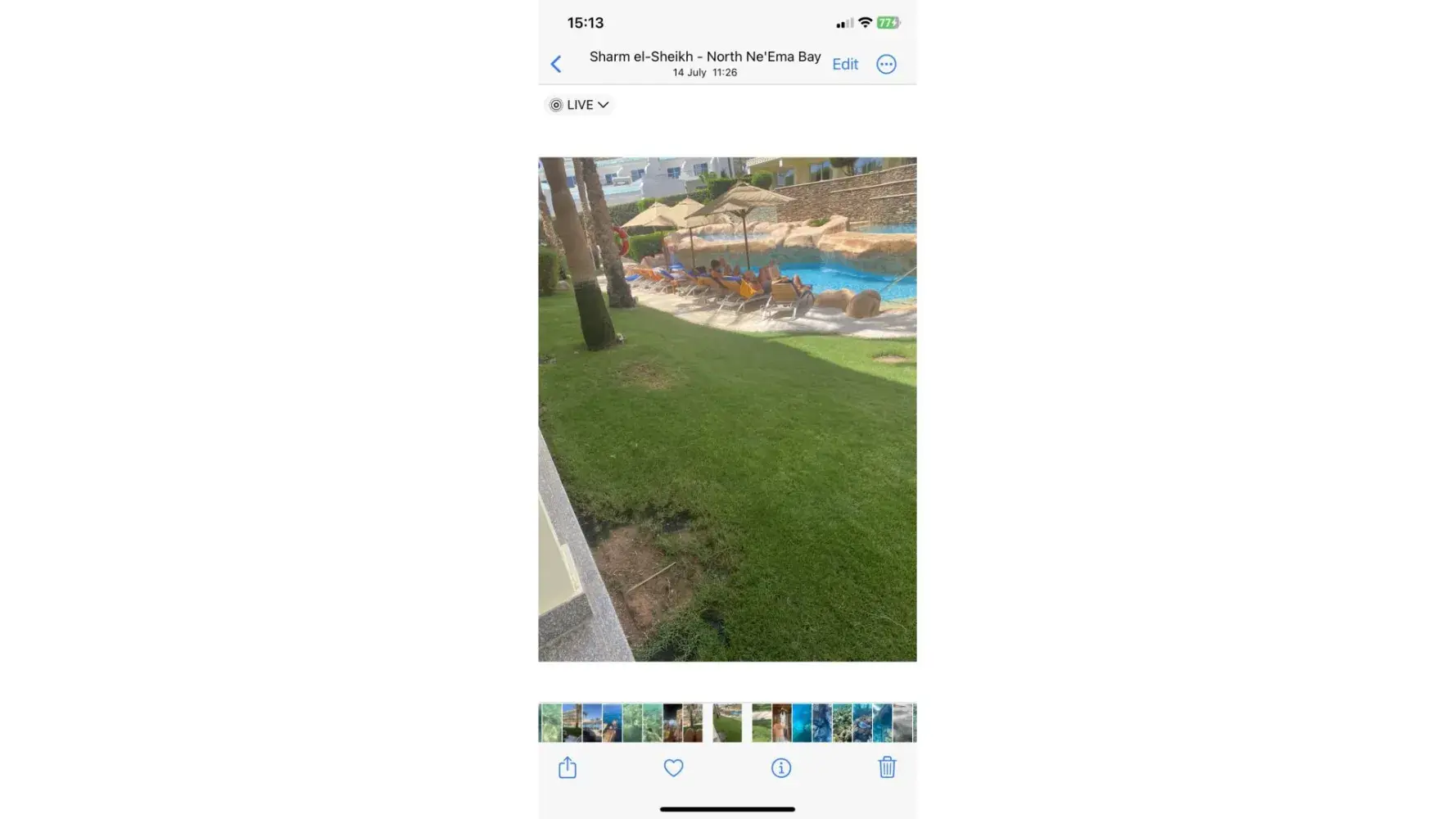Show photo info details
The image size is (1456, 819).
click(x=780, y=767)
